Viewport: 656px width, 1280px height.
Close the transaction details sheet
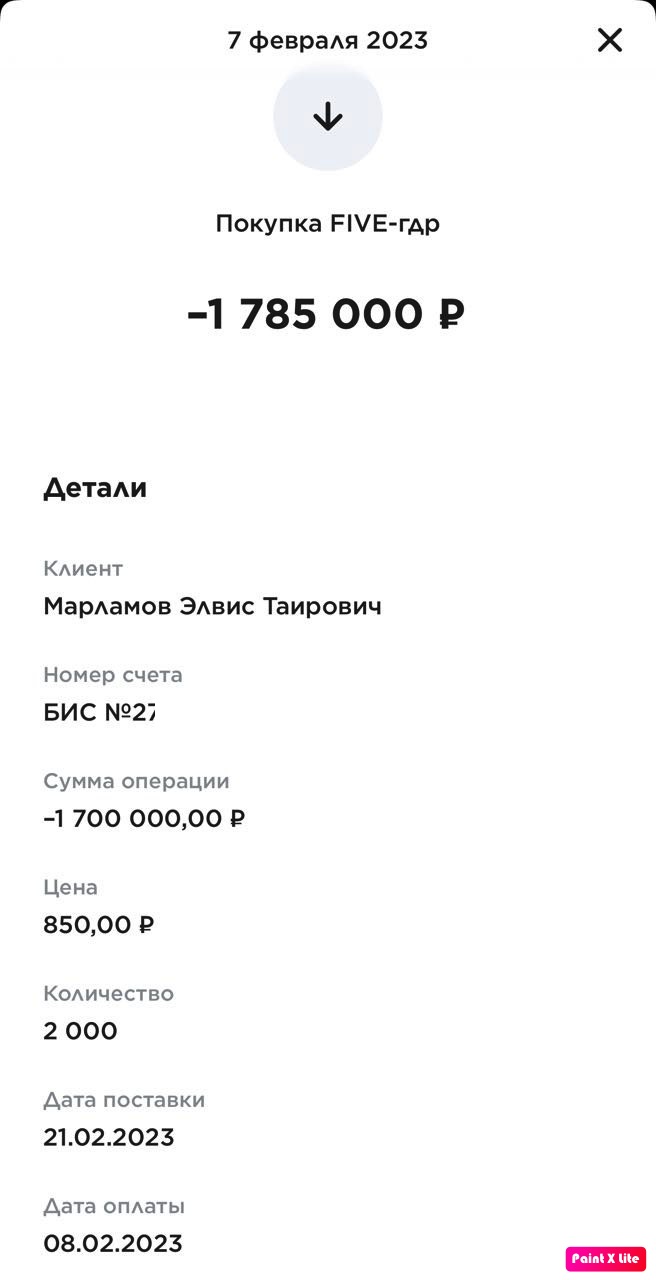coord(609,40)
